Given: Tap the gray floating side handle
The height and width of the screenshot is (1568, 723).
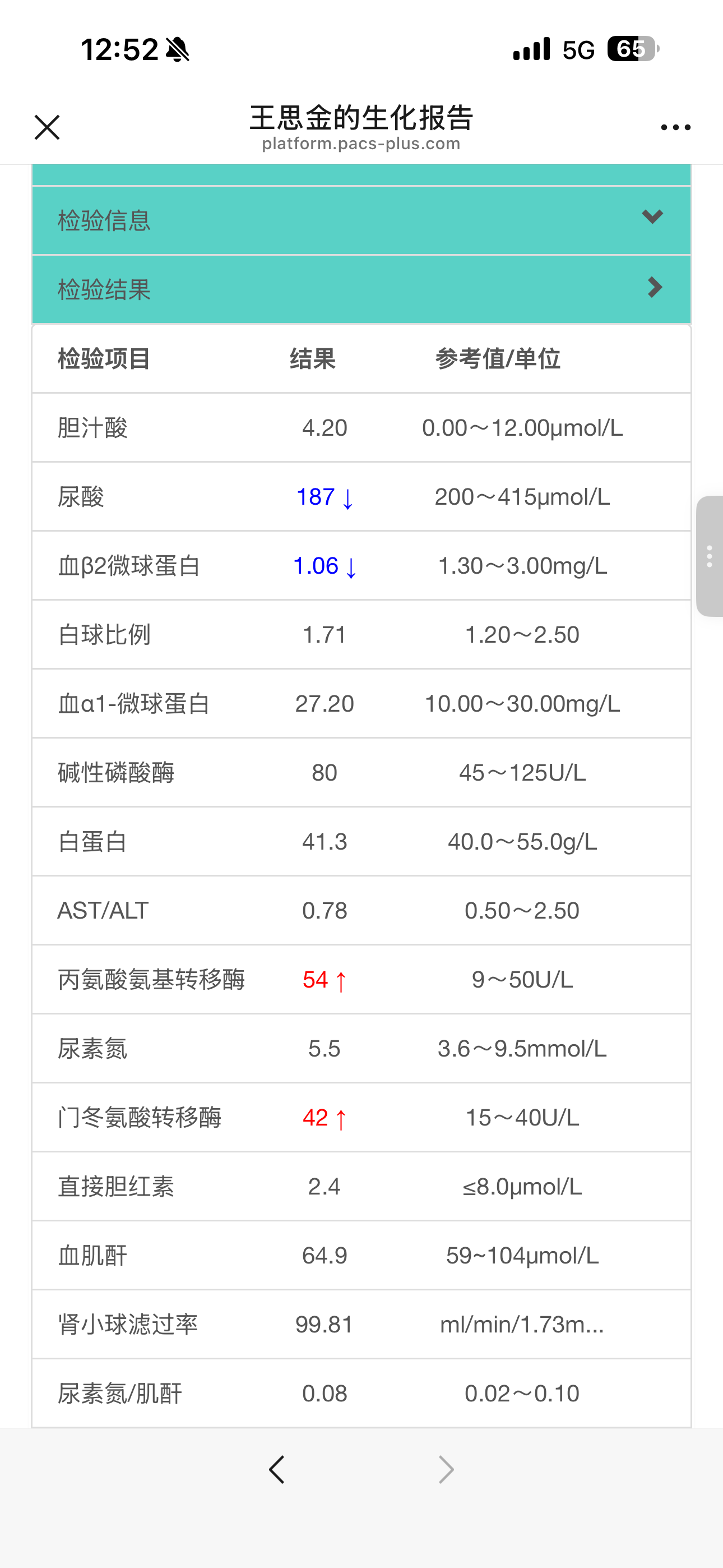Looking at the screenshot, I should (710, 556).
